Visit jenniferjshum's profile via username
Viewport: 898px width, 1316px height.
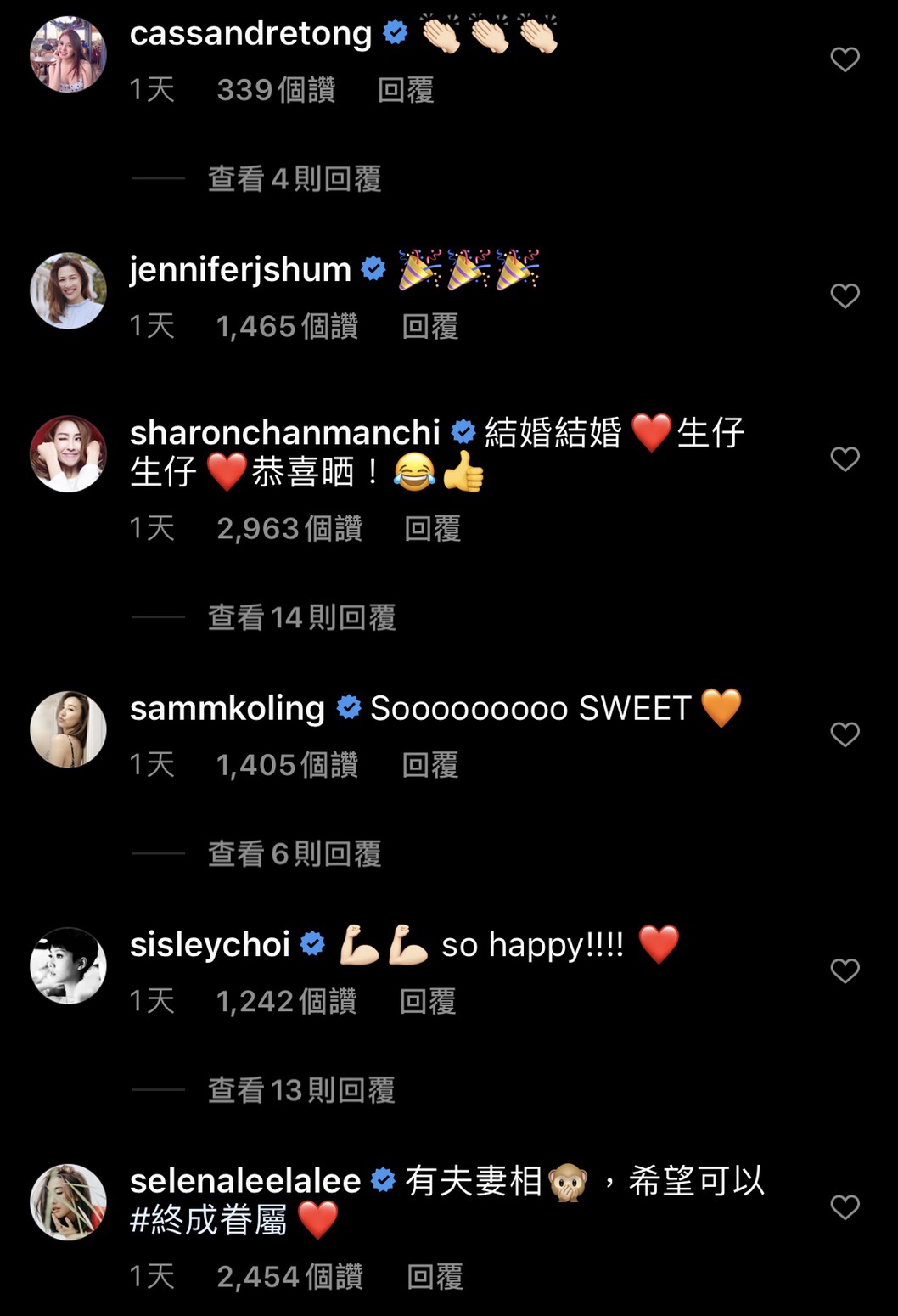[240, 270]
